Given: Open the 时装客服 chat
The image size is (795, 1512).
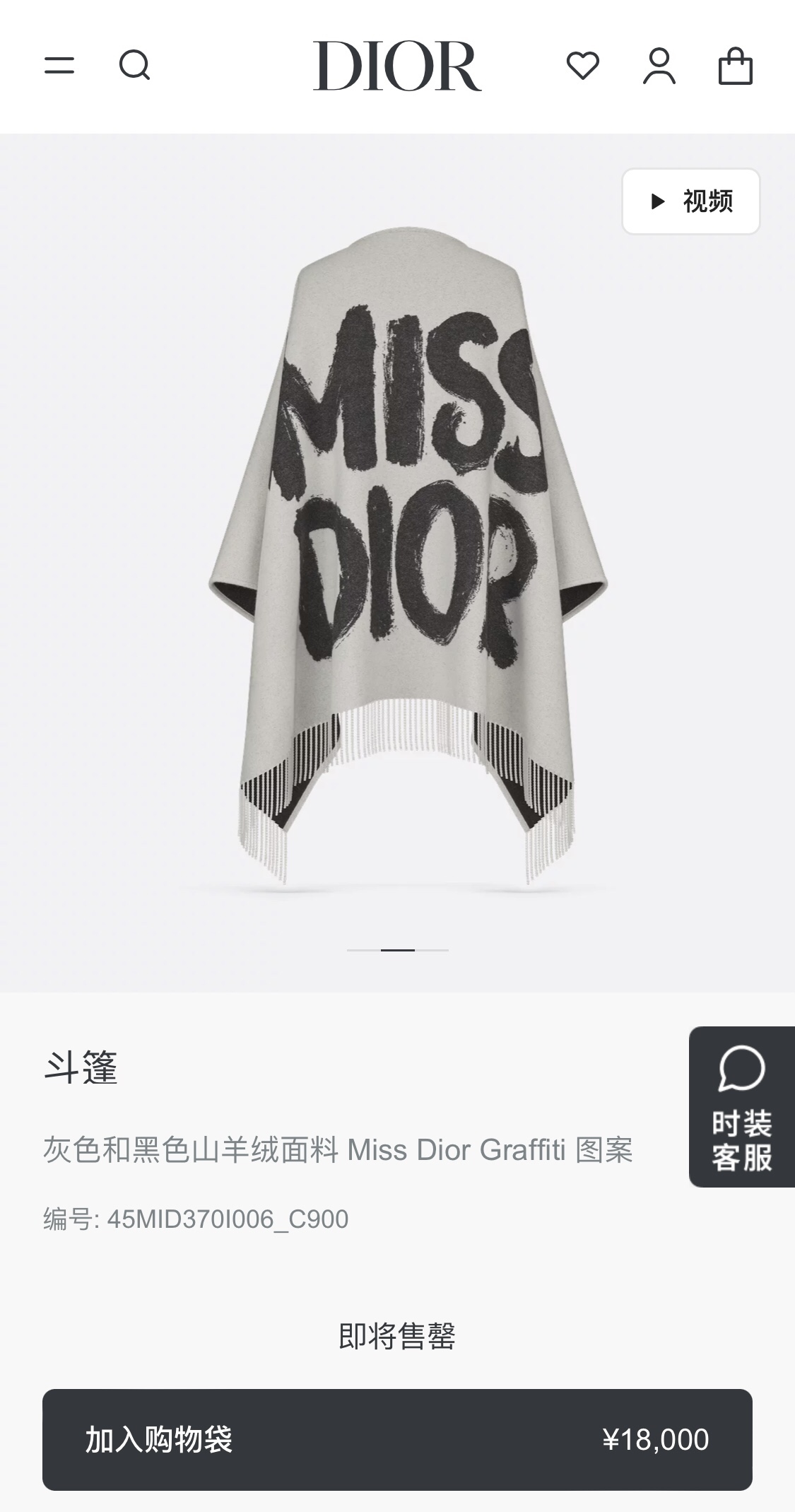Looking at the screenshot, I should 741,1106.
